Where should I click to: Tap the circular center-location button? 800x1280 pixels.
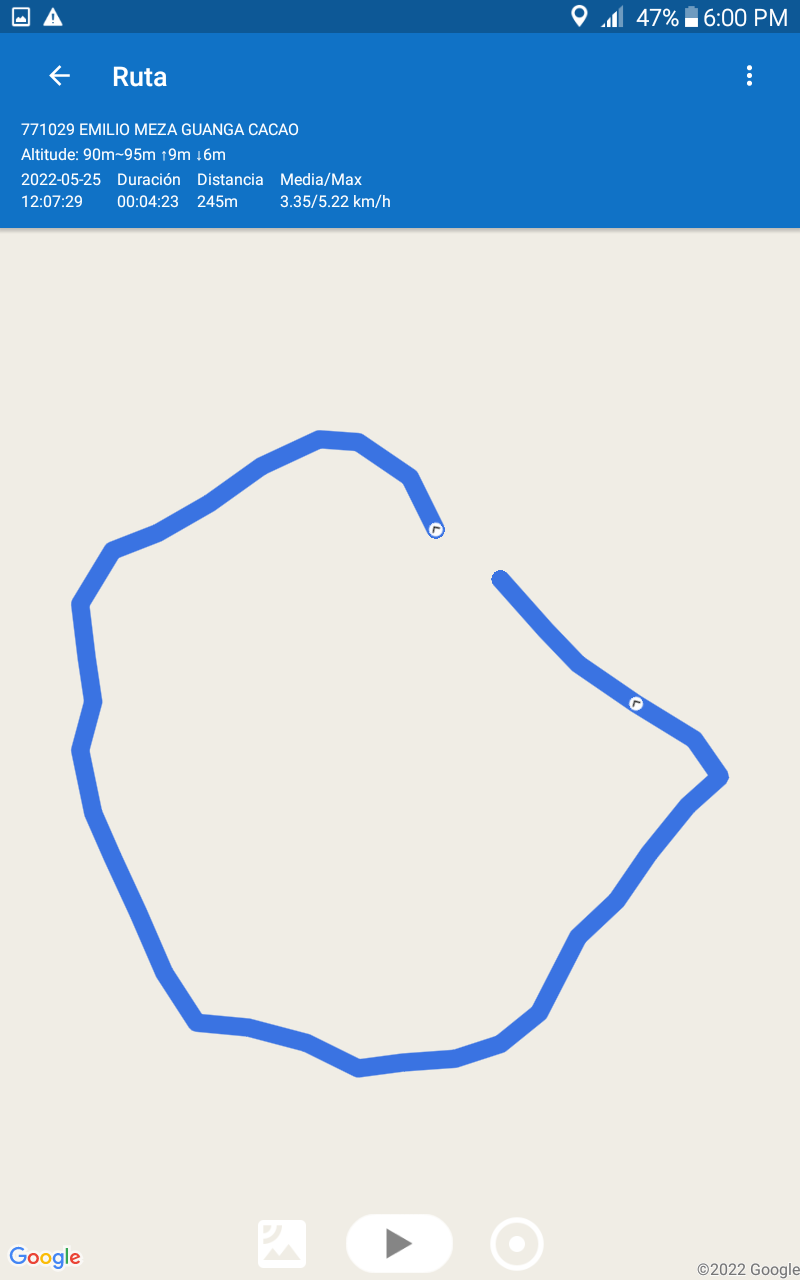[517, 1244]
